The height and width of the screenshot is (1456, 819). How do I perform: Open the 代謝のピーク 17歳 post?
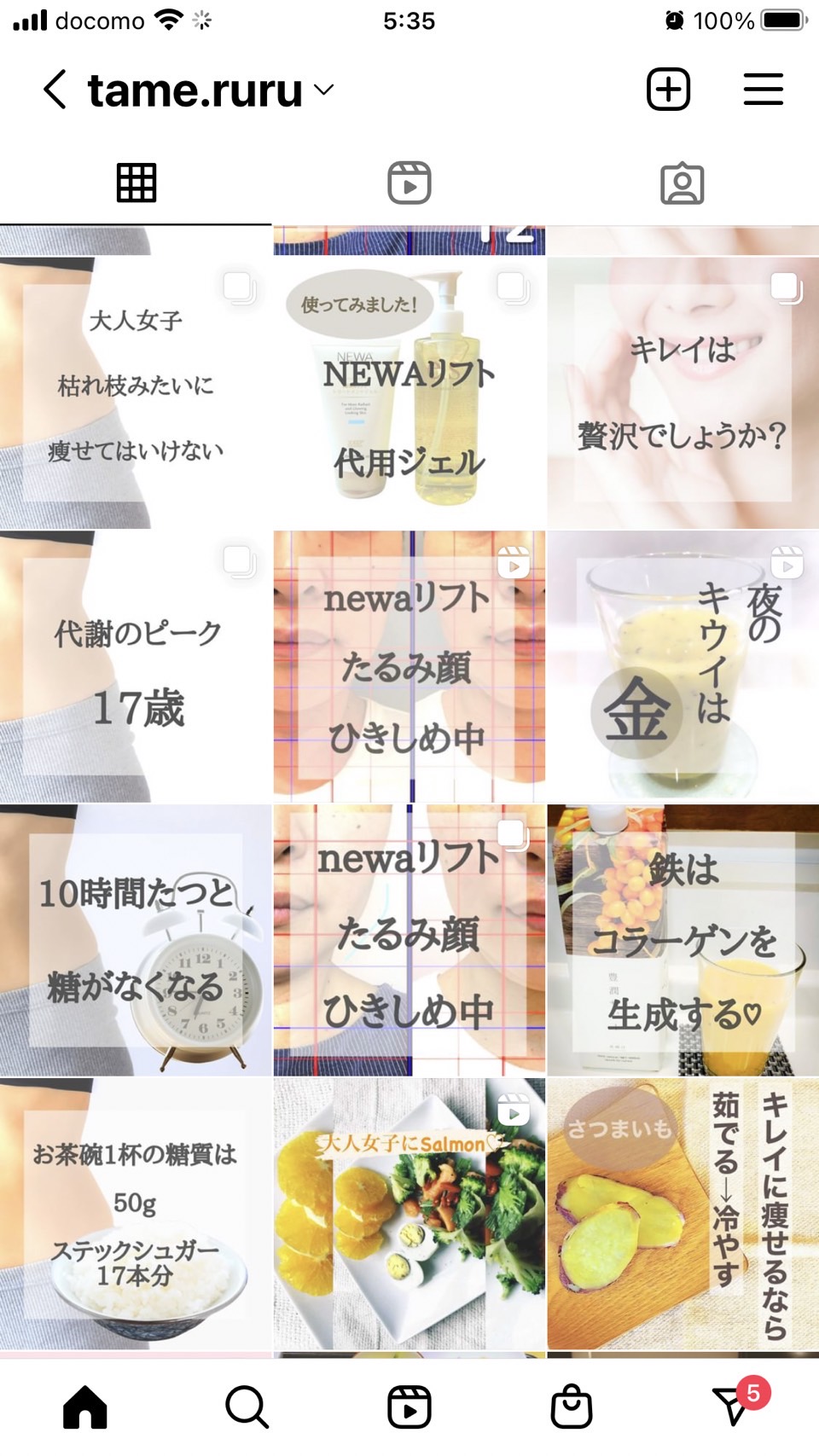coord(136,666)
